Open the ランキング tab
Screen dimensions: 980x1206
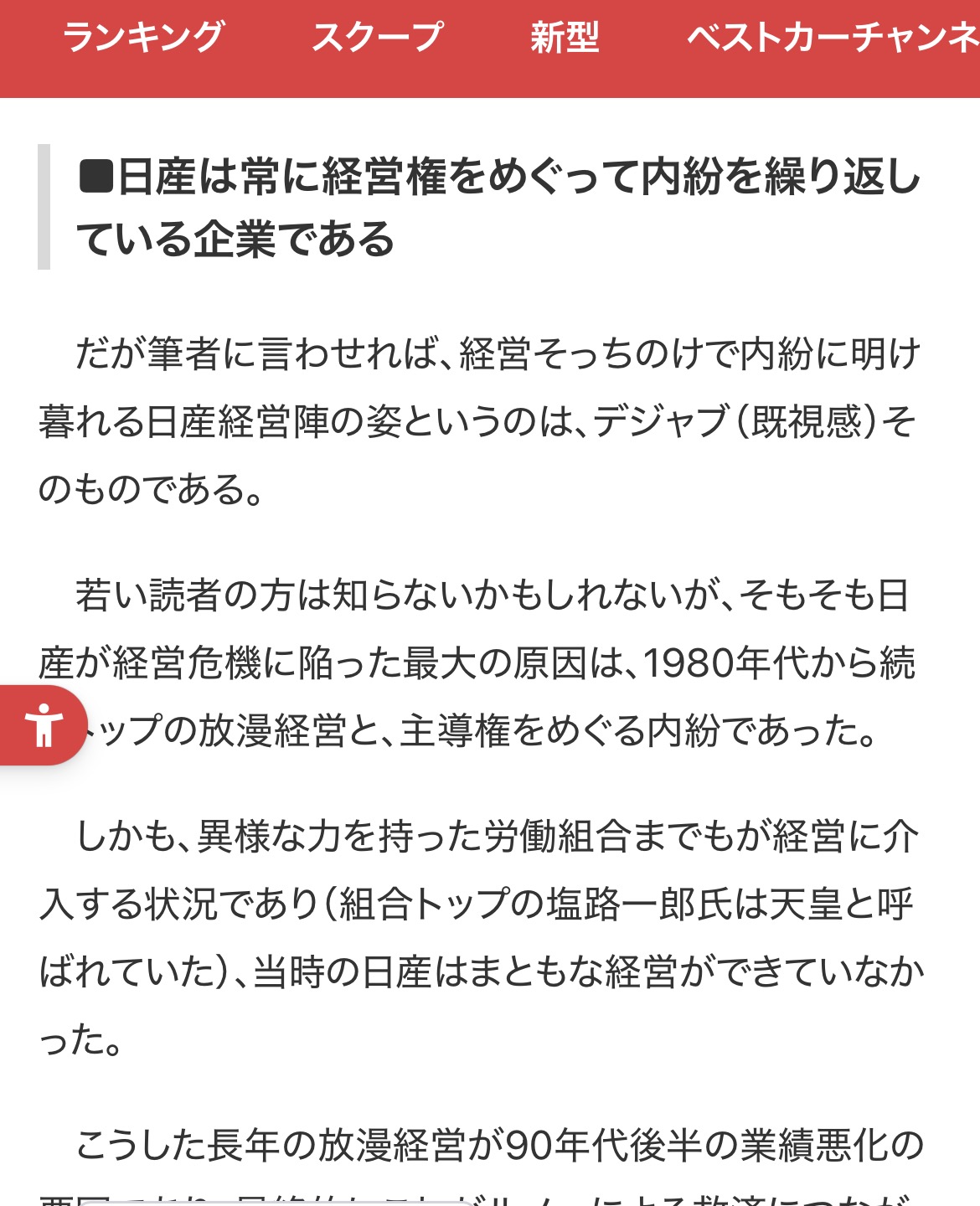[143, 38]
